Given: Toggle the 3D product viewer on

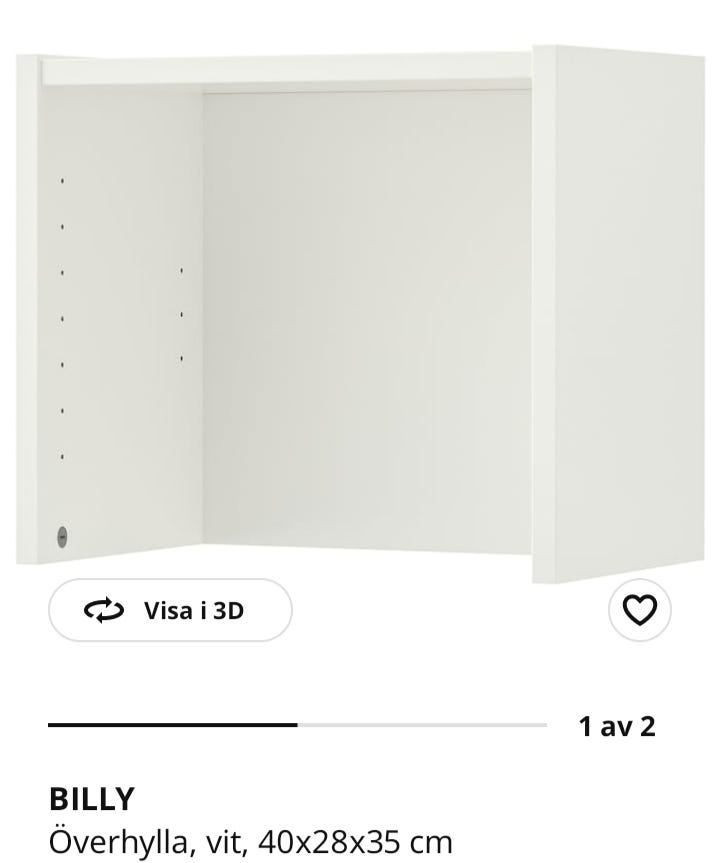Looking at the screenshot, I should [x=170, y=609].
